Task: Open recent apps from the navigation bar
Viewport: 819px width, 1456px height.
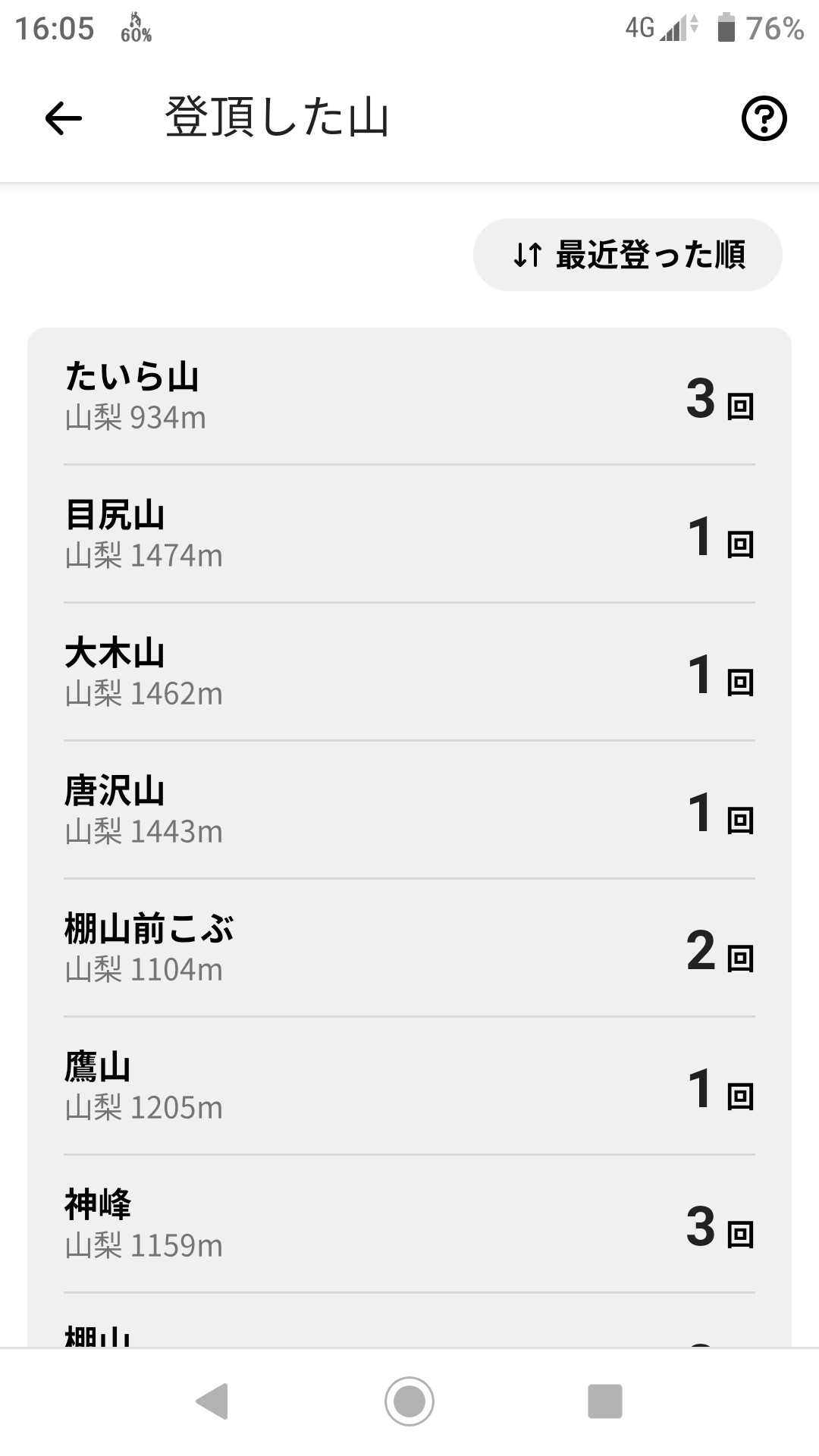Action: point(605,1401)
